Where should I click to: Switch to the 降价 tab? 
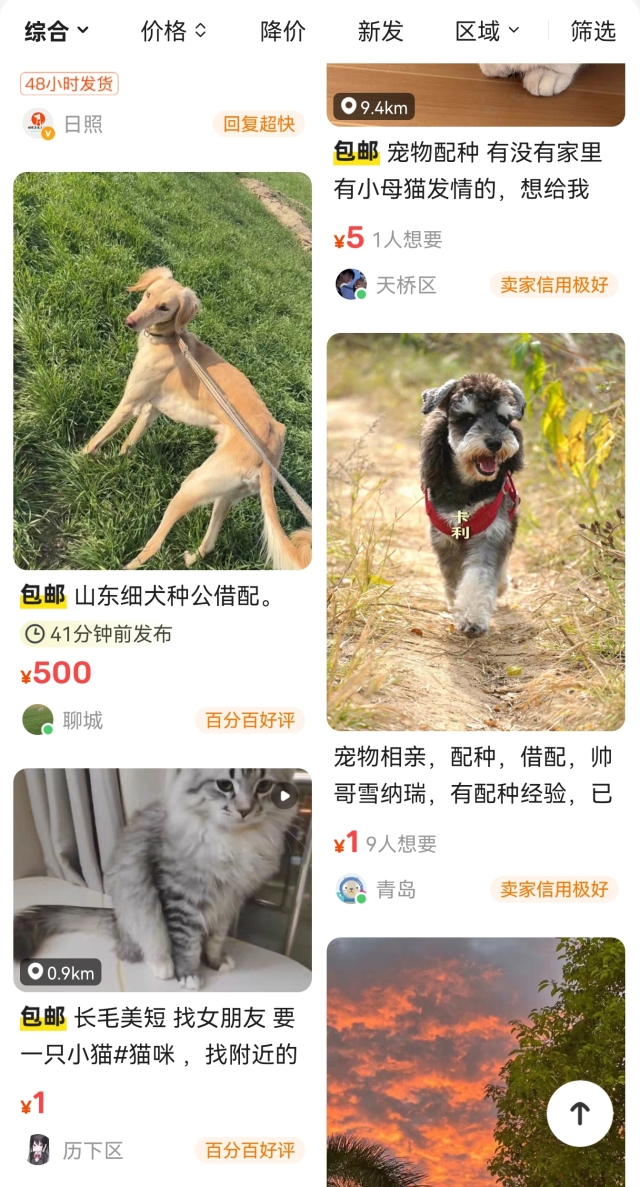[x=283, y=31]
